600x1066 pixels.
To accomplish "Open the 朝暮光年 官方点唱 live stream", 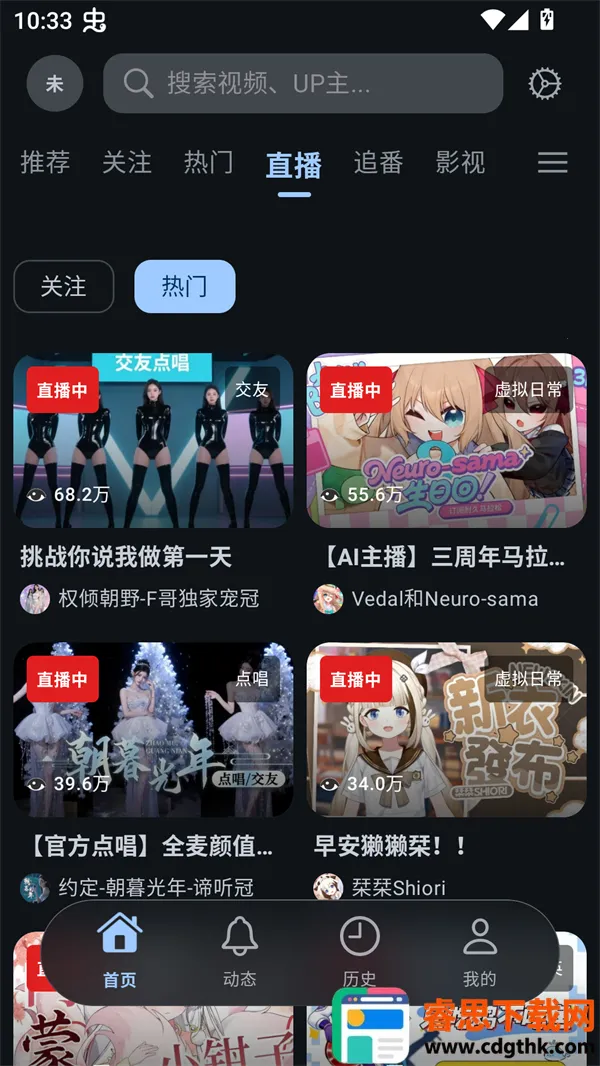I will [153, 730].
